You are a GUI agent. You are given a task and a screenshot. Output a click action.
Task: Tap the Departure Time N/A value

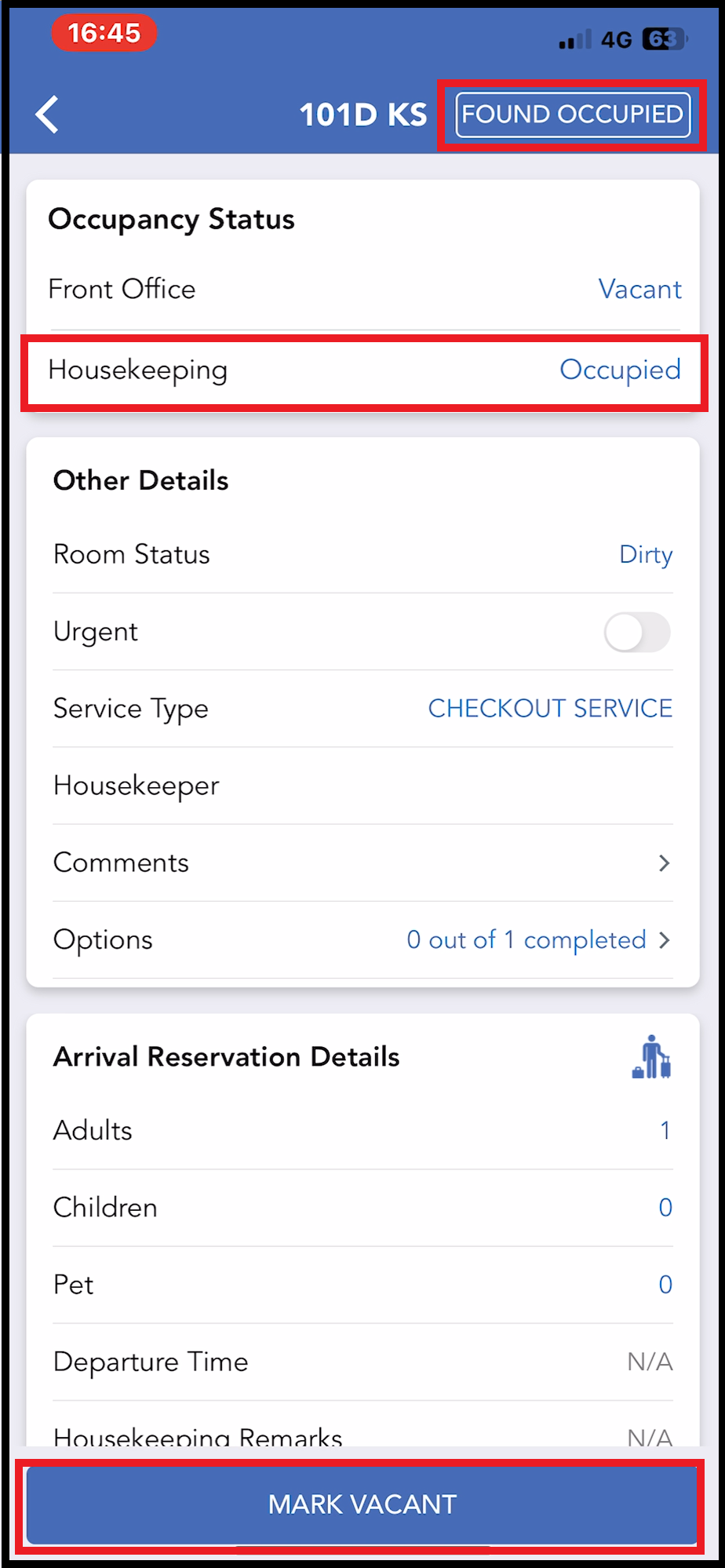click(x=649, y=1362)
